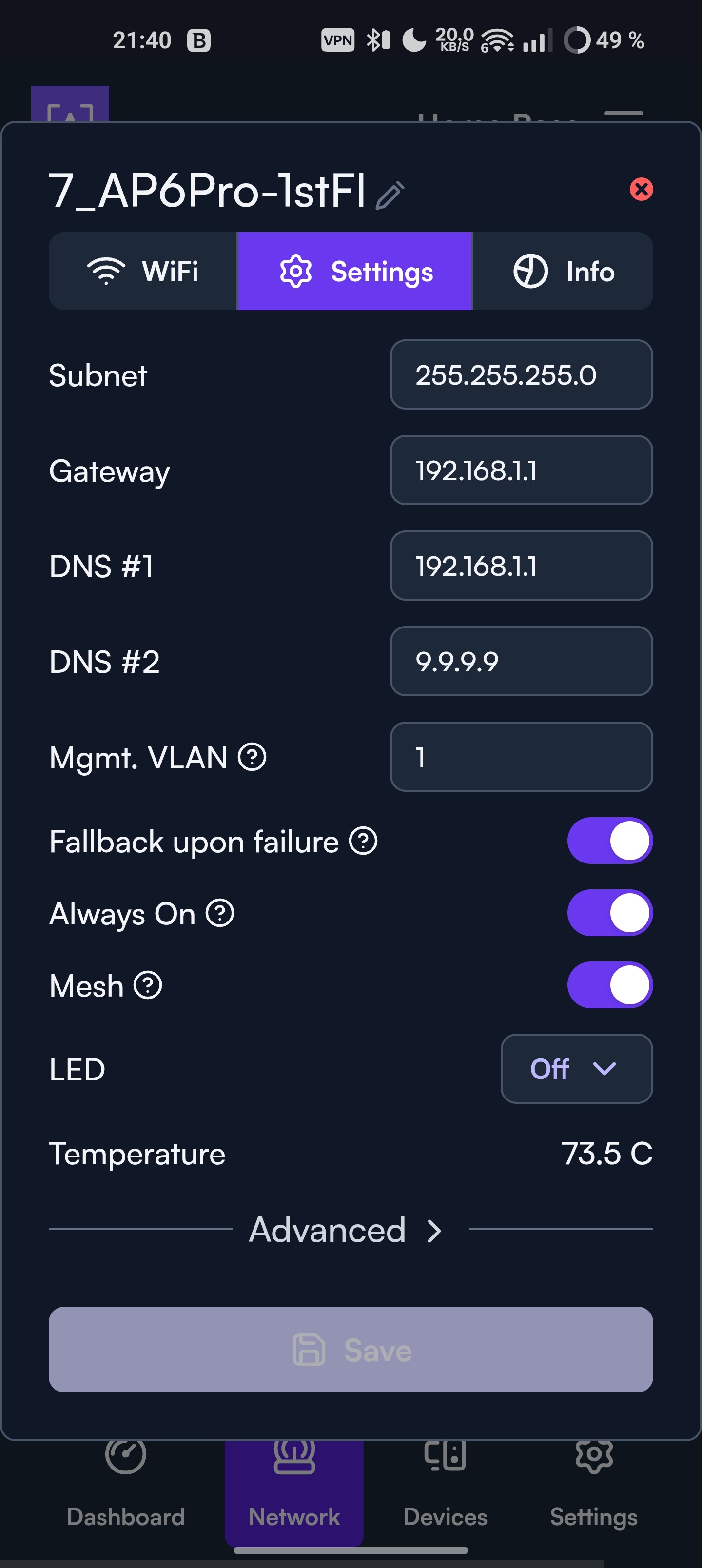Open the LED dropdown
Image resolution: width=702 pixels, height=1568 pixels.
pos(577,1068)
